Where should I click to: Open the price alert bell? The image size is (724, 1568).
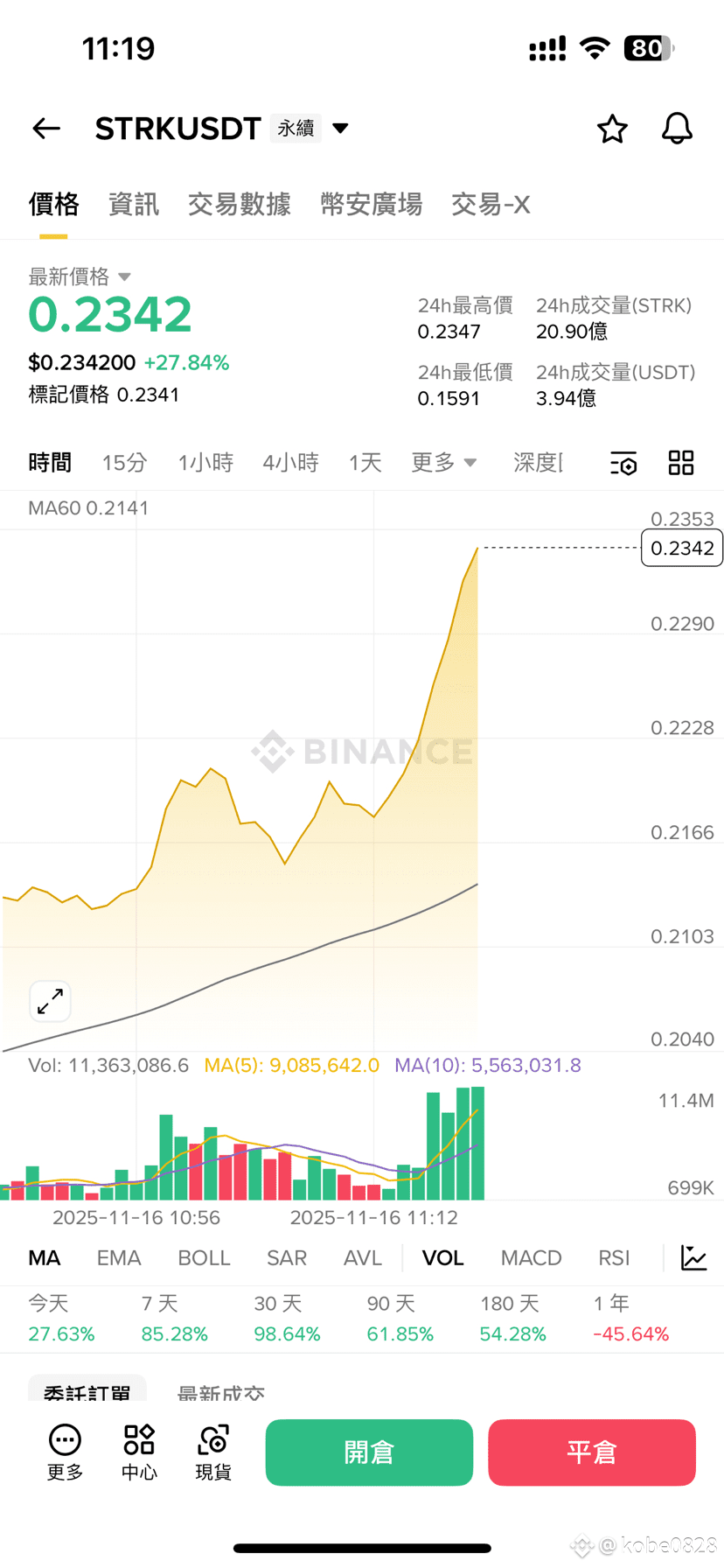pyautogui.click(x=676, y=129)
